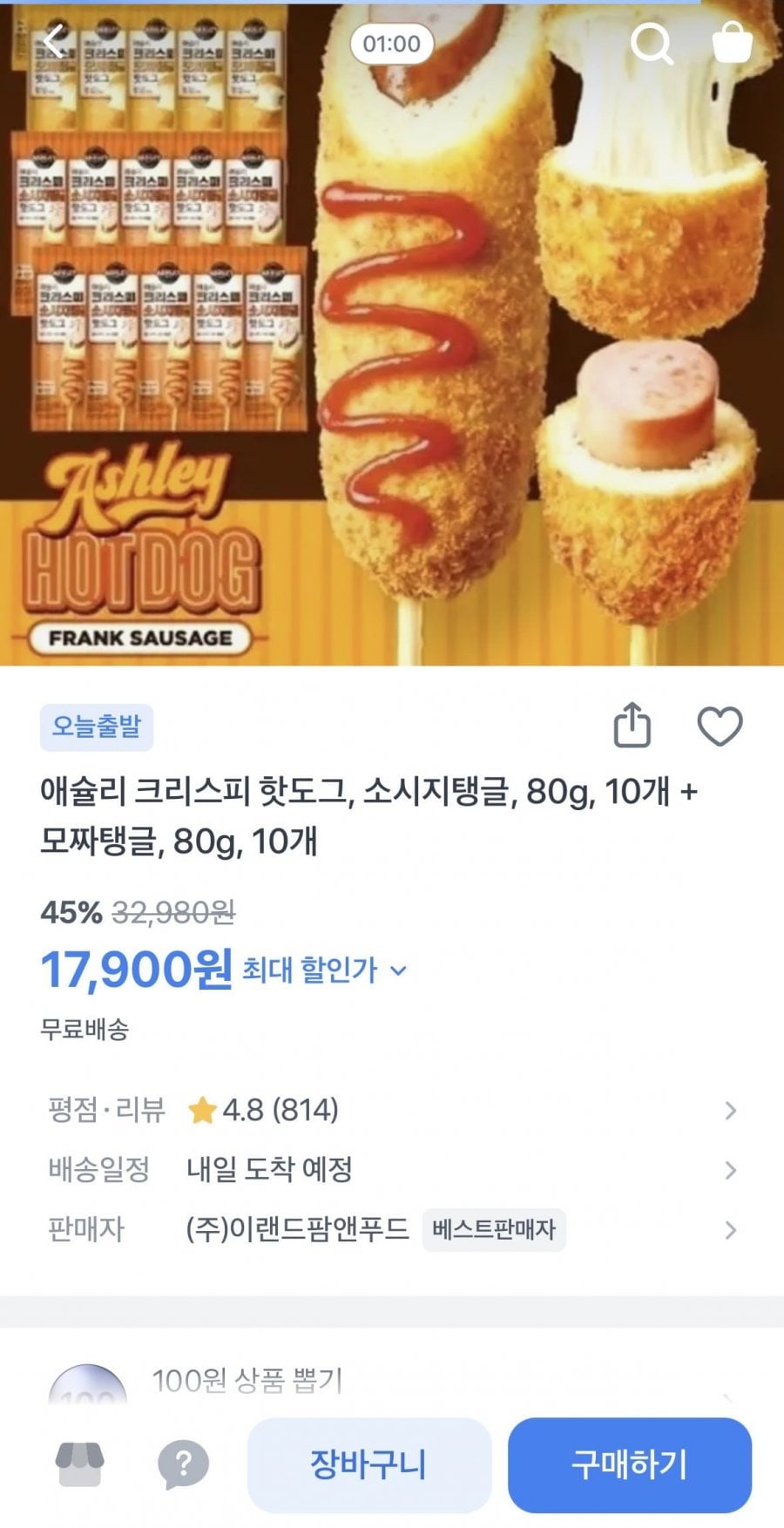Screen dimensions: 784x1528
Task: Add product to wishlist with heart
Action: click(x=720, y=726)
